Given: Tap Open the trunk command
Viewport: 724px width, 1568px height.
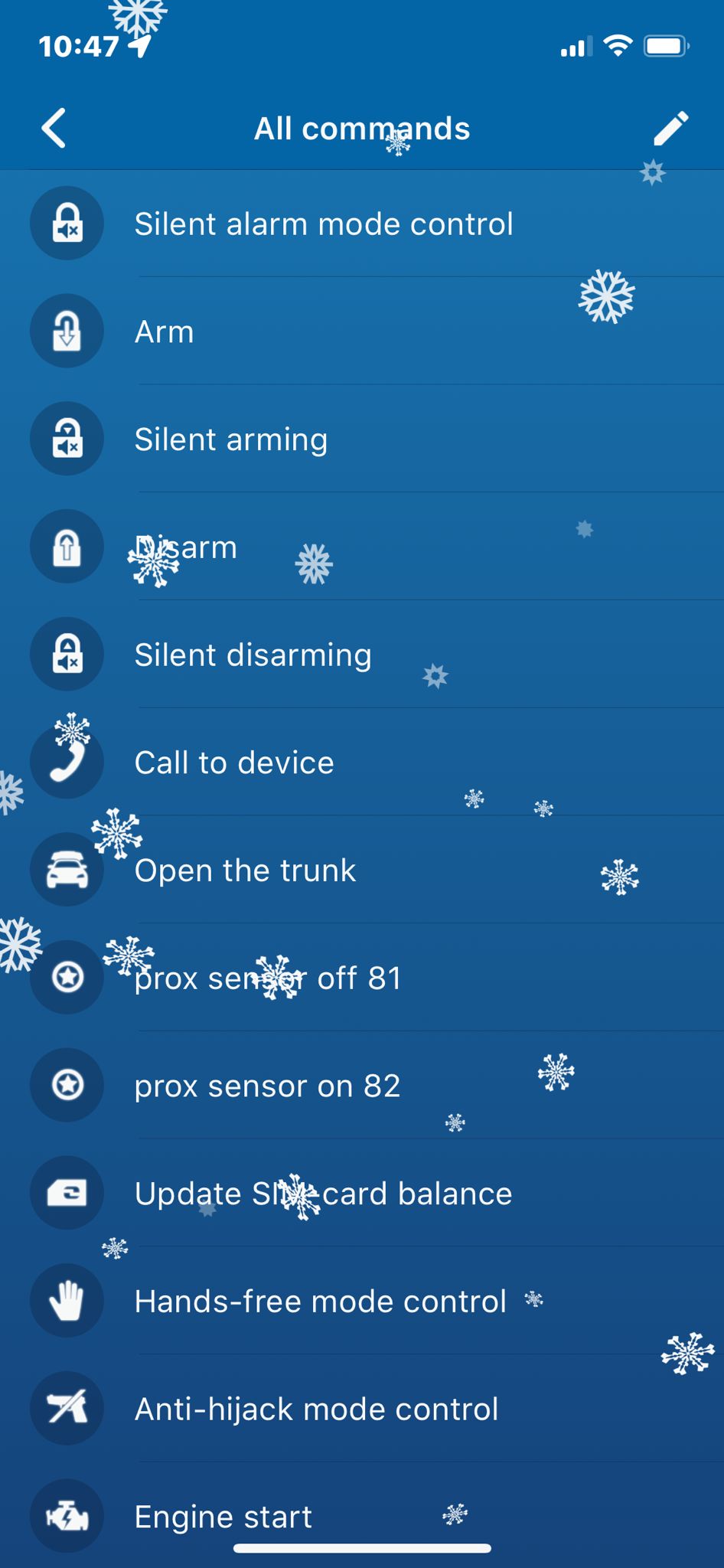Looking at the screenshot, I should click(x=245, y=871).
